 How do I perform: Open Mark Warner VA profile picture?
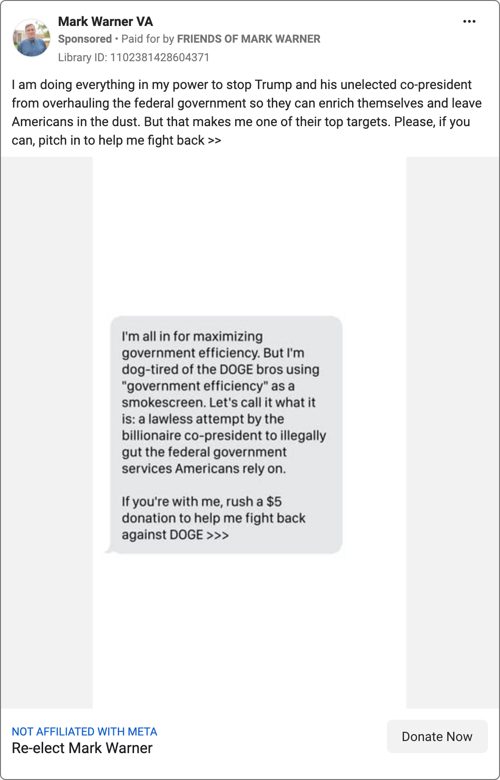pos(31,38)
